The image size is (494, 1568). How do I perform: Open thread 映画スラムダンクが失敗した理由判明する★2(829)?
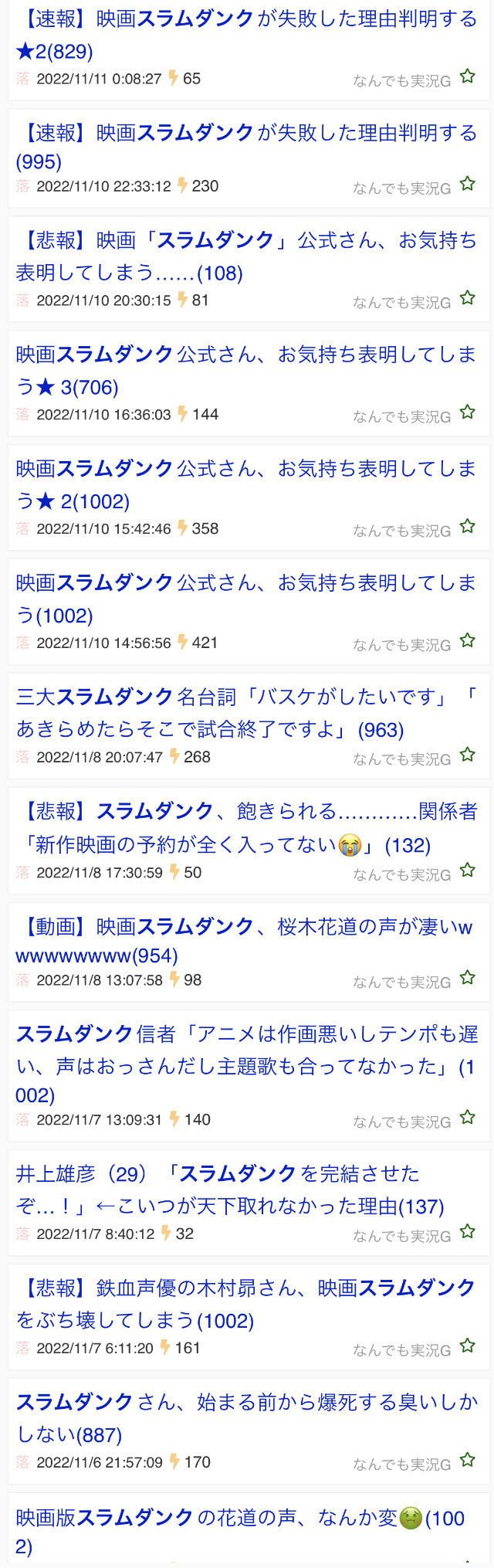(x=247, y=36)
